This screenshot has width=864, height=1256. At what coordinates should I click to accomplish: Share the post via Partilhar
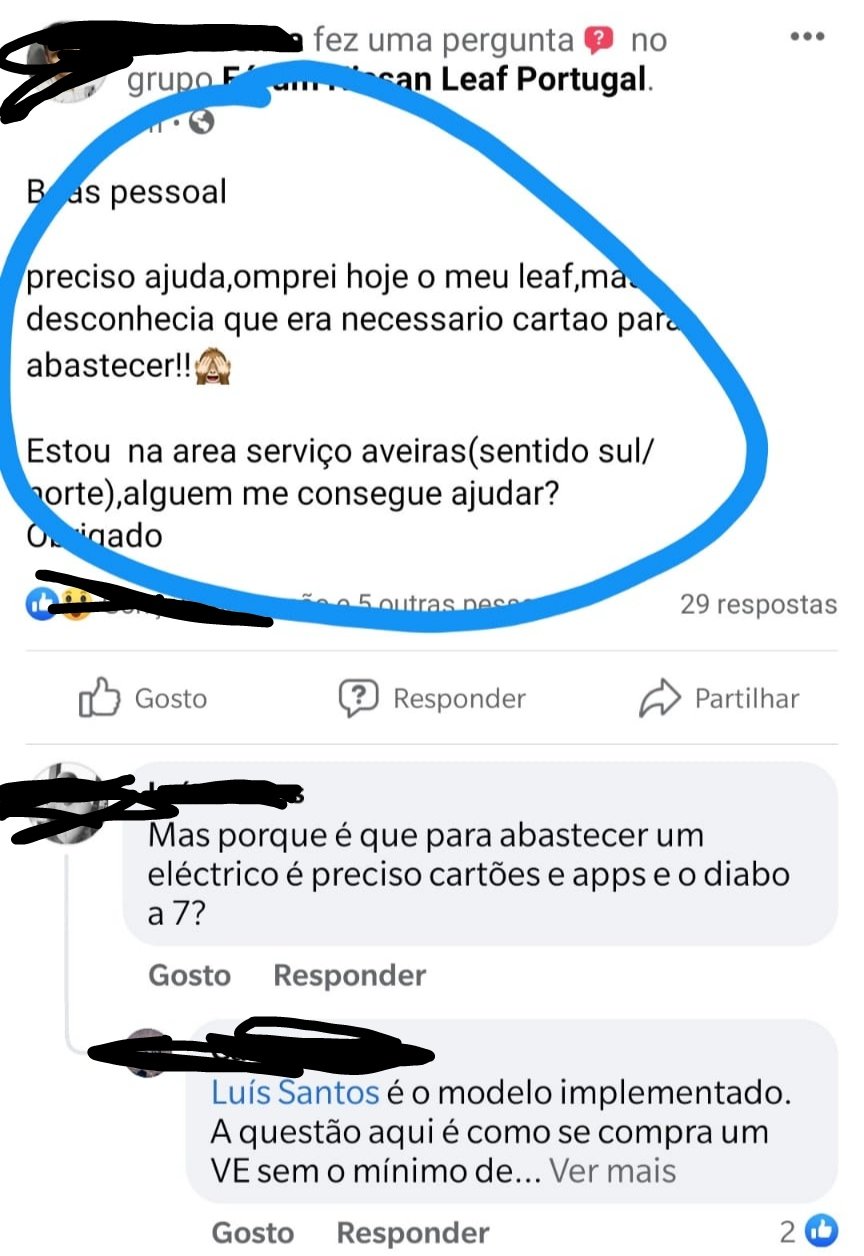(719, 698)
